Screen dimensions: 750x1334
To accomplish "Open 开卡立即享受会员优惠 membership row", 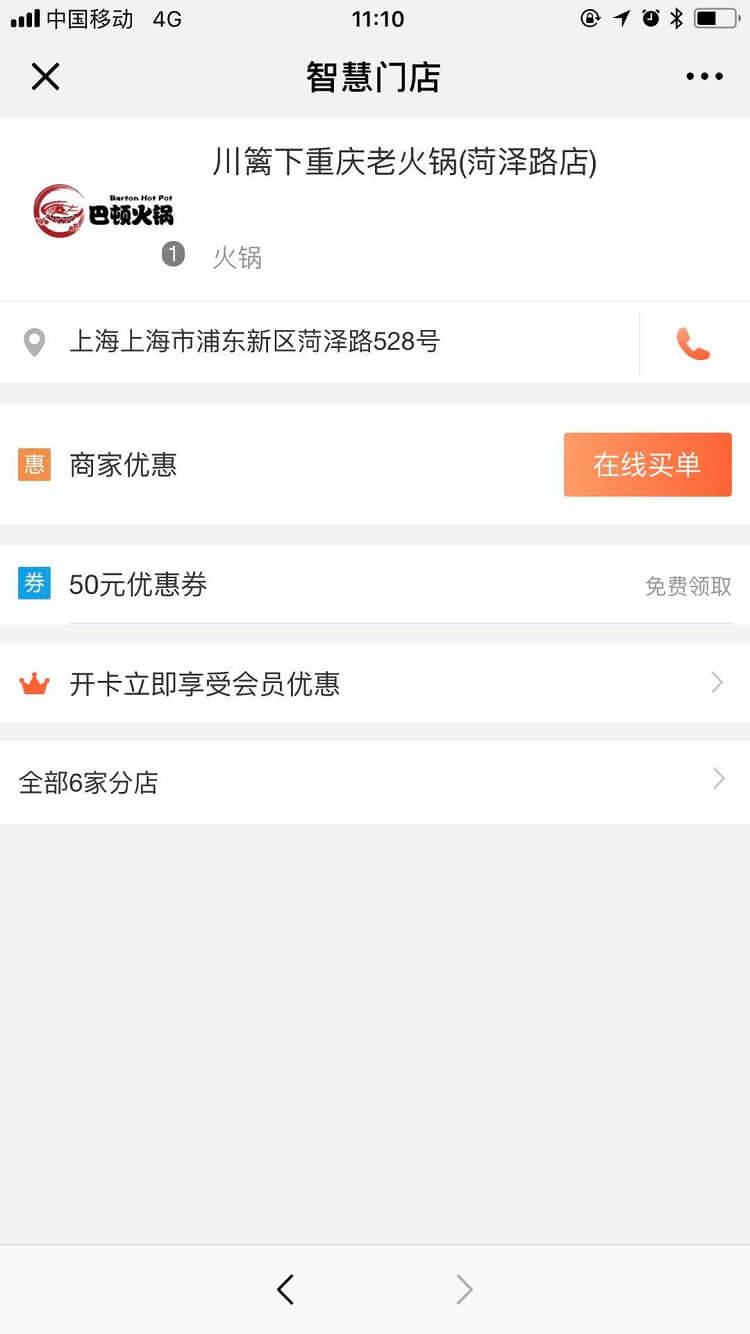I will pos(374,684).
